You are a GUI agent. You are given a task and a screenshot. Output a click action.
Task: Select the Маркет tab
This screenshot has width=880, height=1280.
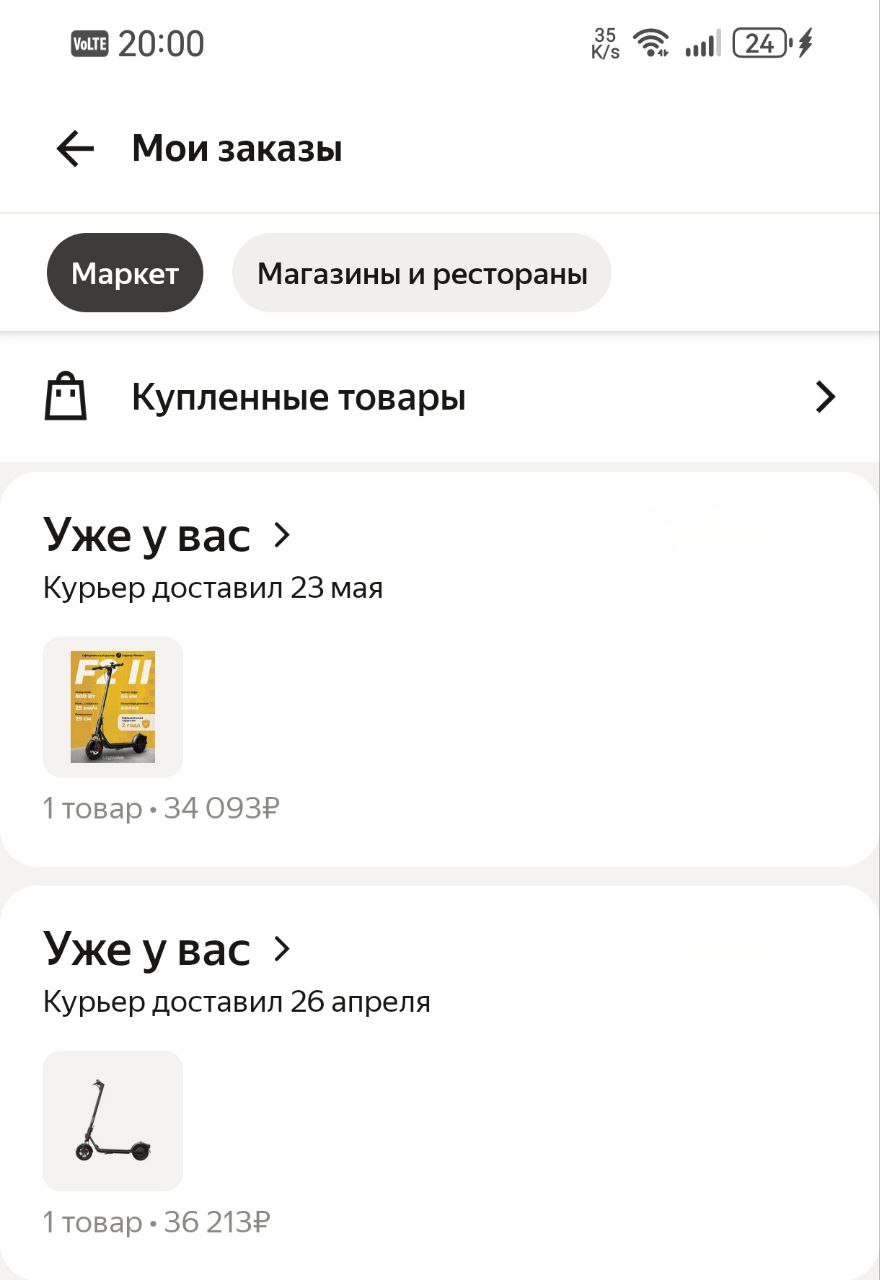click(x=125, y=273)
